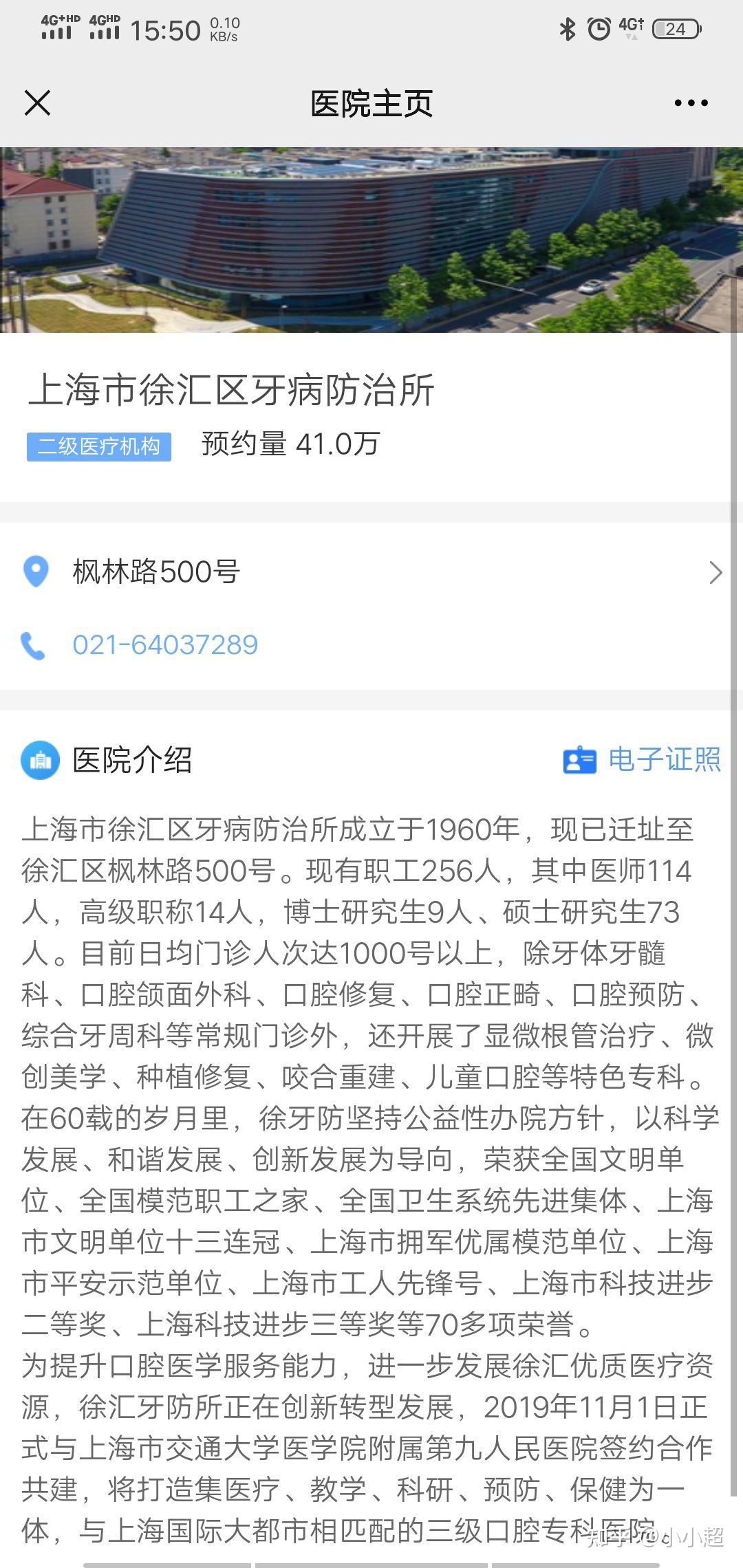Image resolution: width=743 pixels, height=1568 pixels.
Task: Open the 医院介绍 briefcase icon
Action: 39,761
